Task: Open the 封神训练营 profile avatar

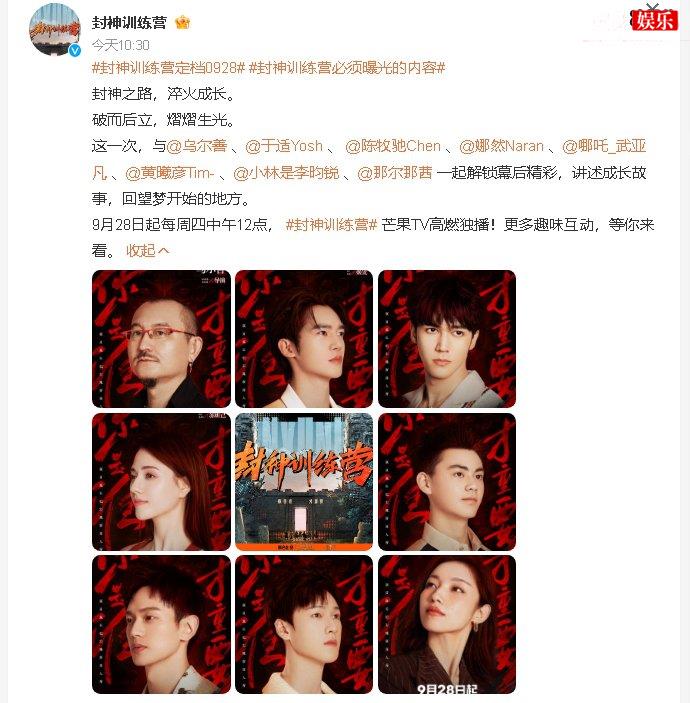Action: [x=55, y=30]
